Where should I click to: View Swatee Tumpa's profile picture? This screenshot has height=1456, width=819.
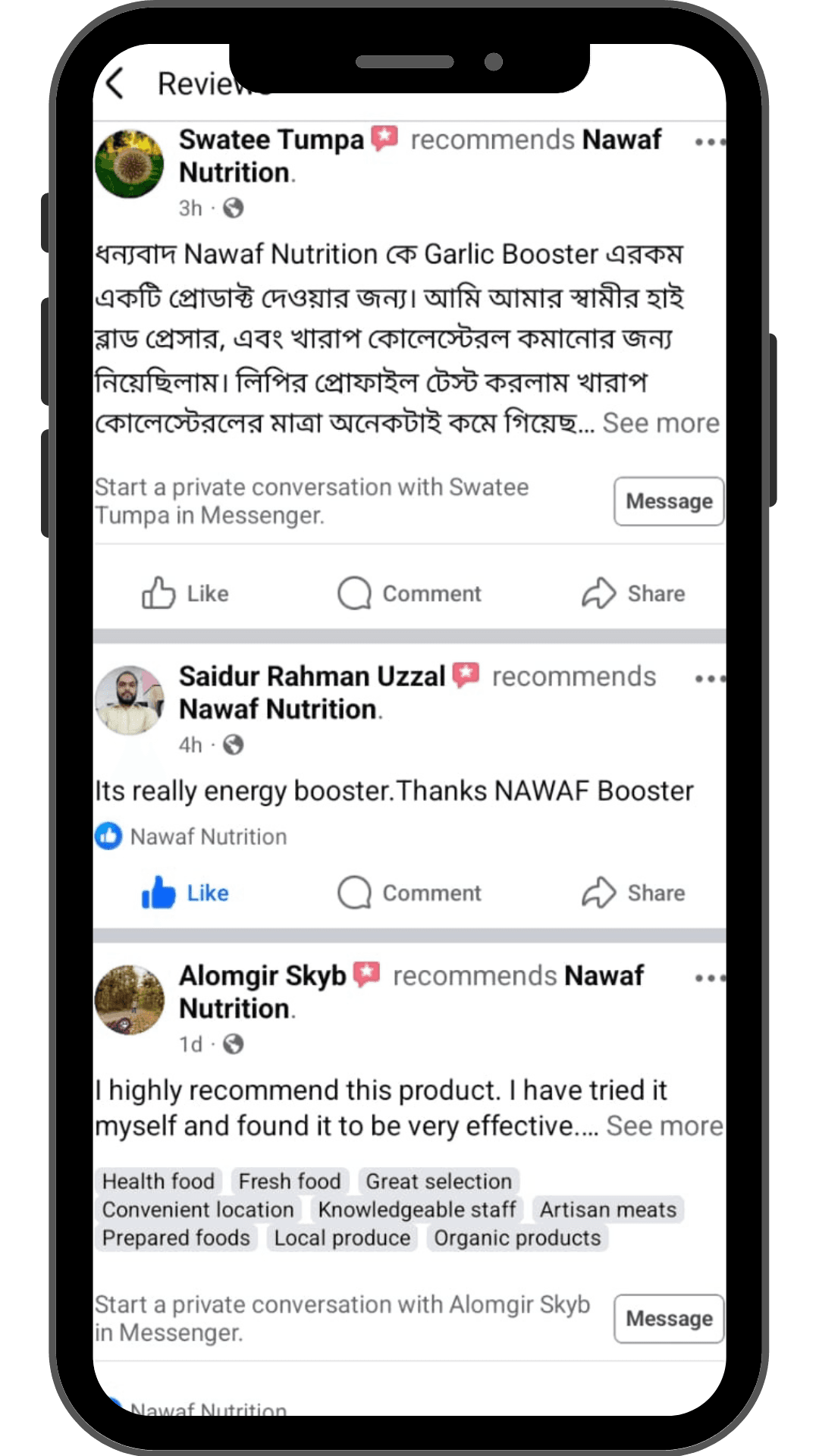tap(130, 164)
